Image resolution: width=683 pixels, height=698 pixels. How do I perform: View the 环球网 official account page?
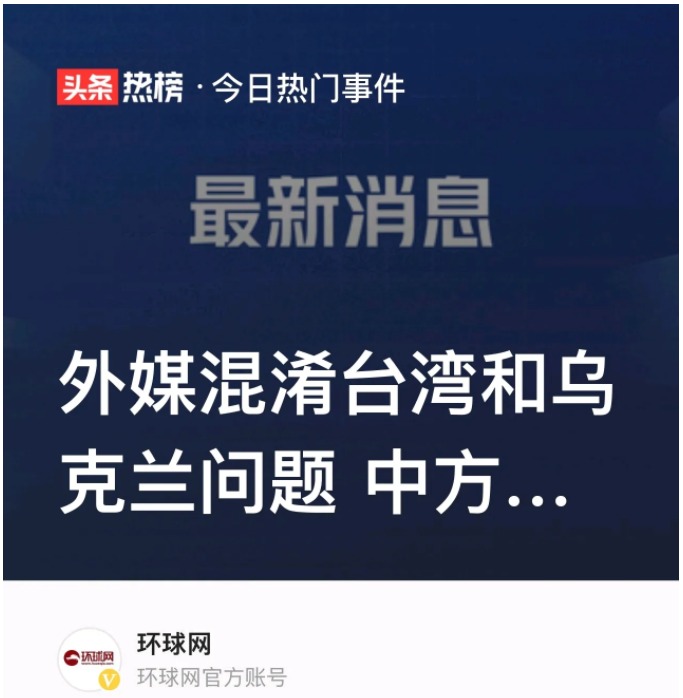pos(175,643)
